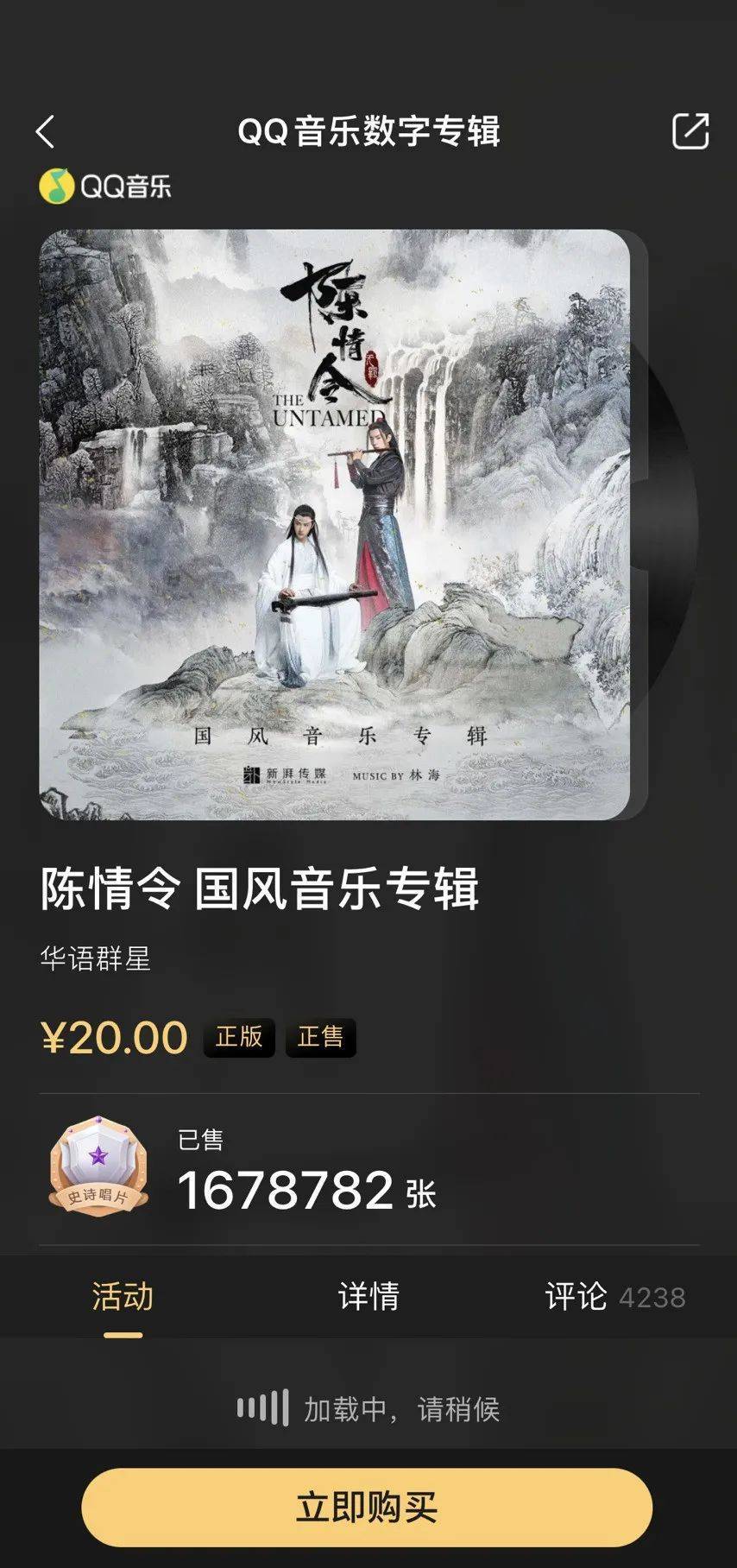
Task: Switch to the 活动 tab
Action: (123, 1297)
